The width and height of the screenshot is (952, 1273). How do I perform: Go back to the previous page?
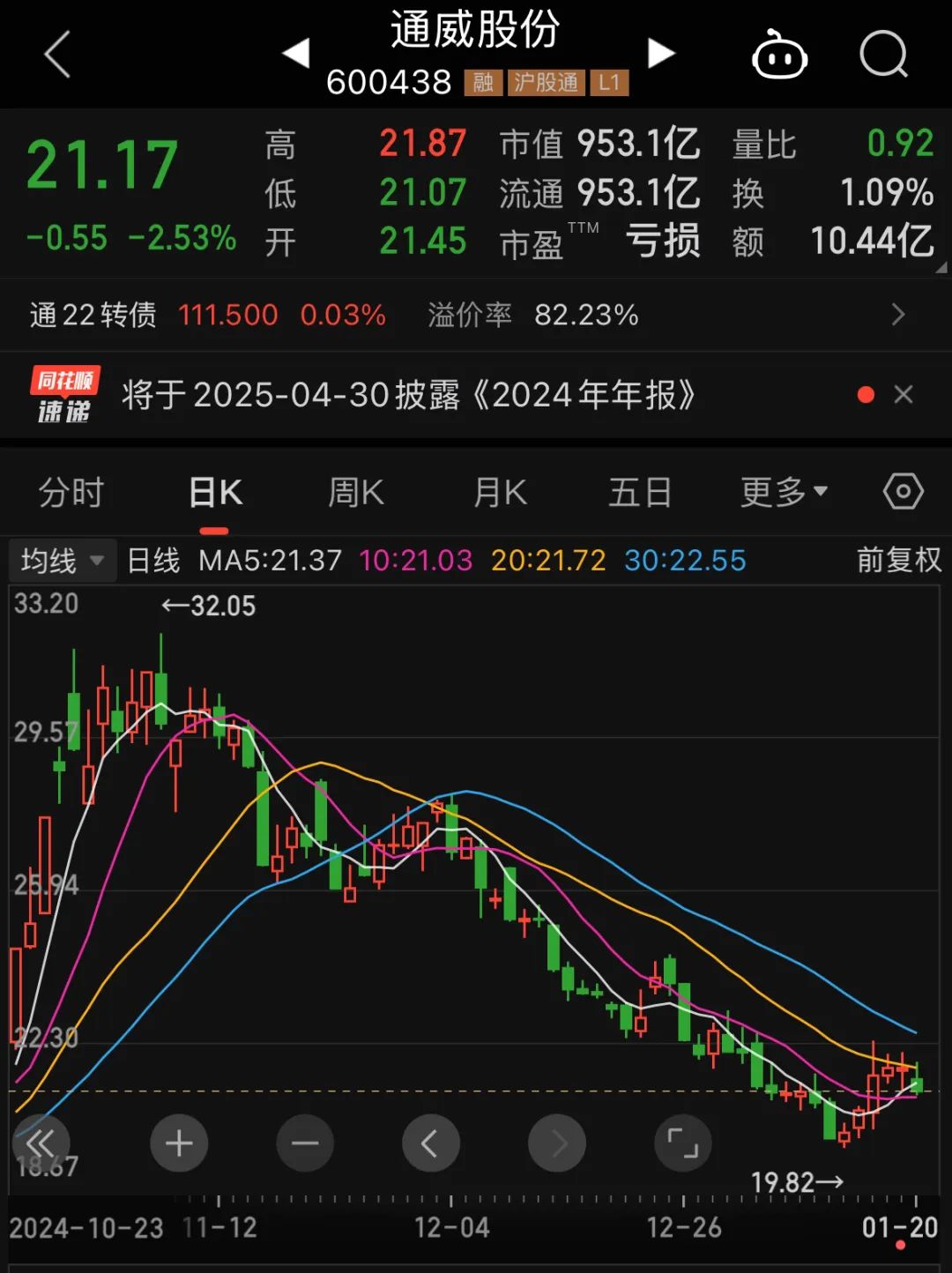click(57, 55)
